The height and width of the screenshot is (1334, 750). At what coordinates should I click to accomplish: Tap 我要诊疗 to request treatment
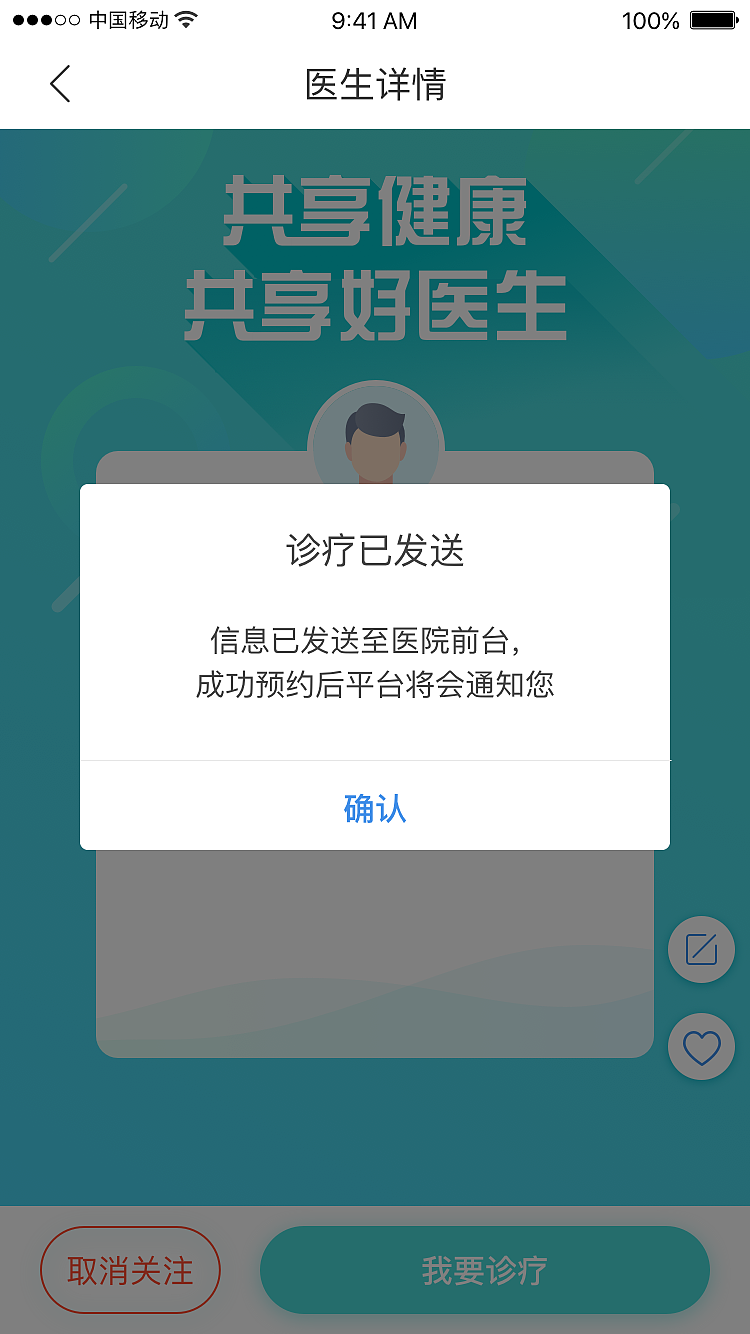click(x=484, y=1269)
